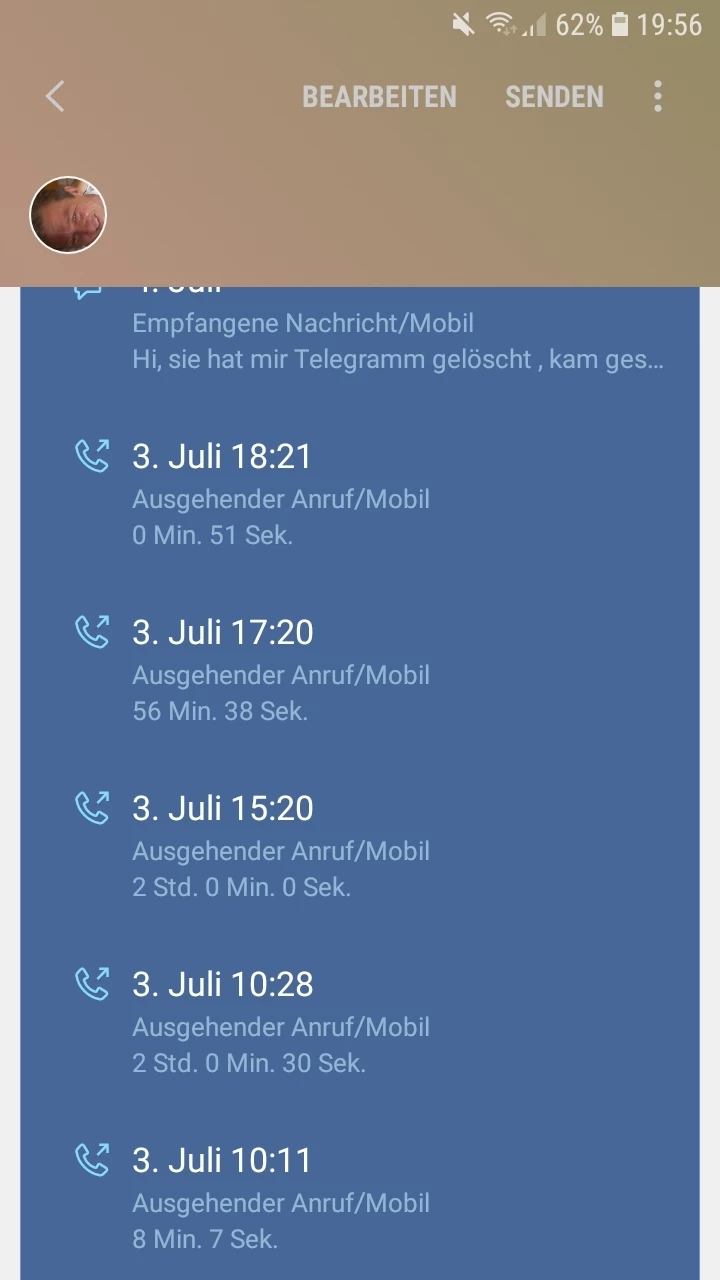The height and width of the screenshot is (1280, 720).
Task: Open the 3. Juli 18:21 call entry
Action: tap(360, 494)
